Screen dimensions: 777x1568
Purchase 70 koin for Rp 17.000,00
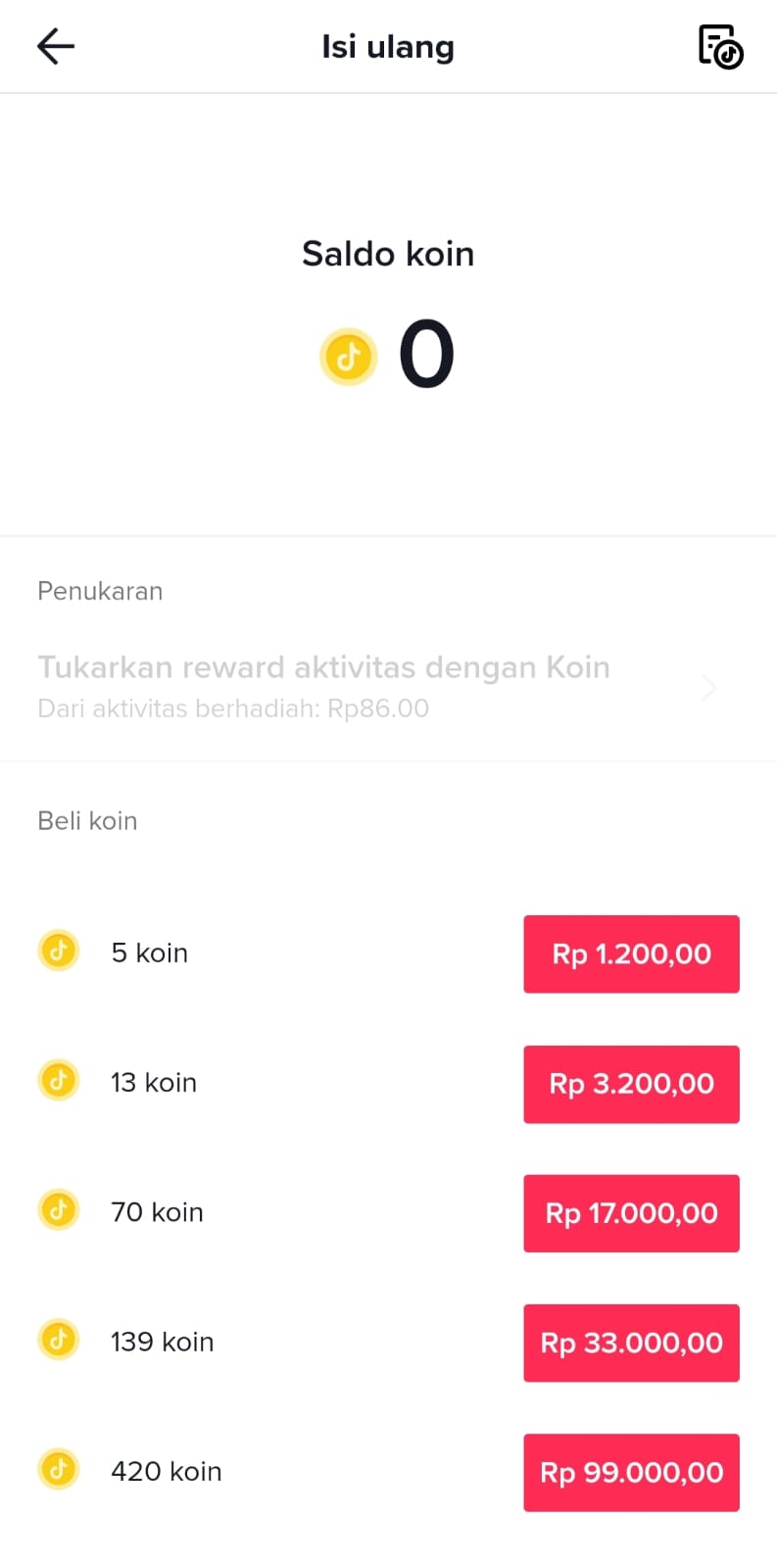click(x=631, y=1213)
